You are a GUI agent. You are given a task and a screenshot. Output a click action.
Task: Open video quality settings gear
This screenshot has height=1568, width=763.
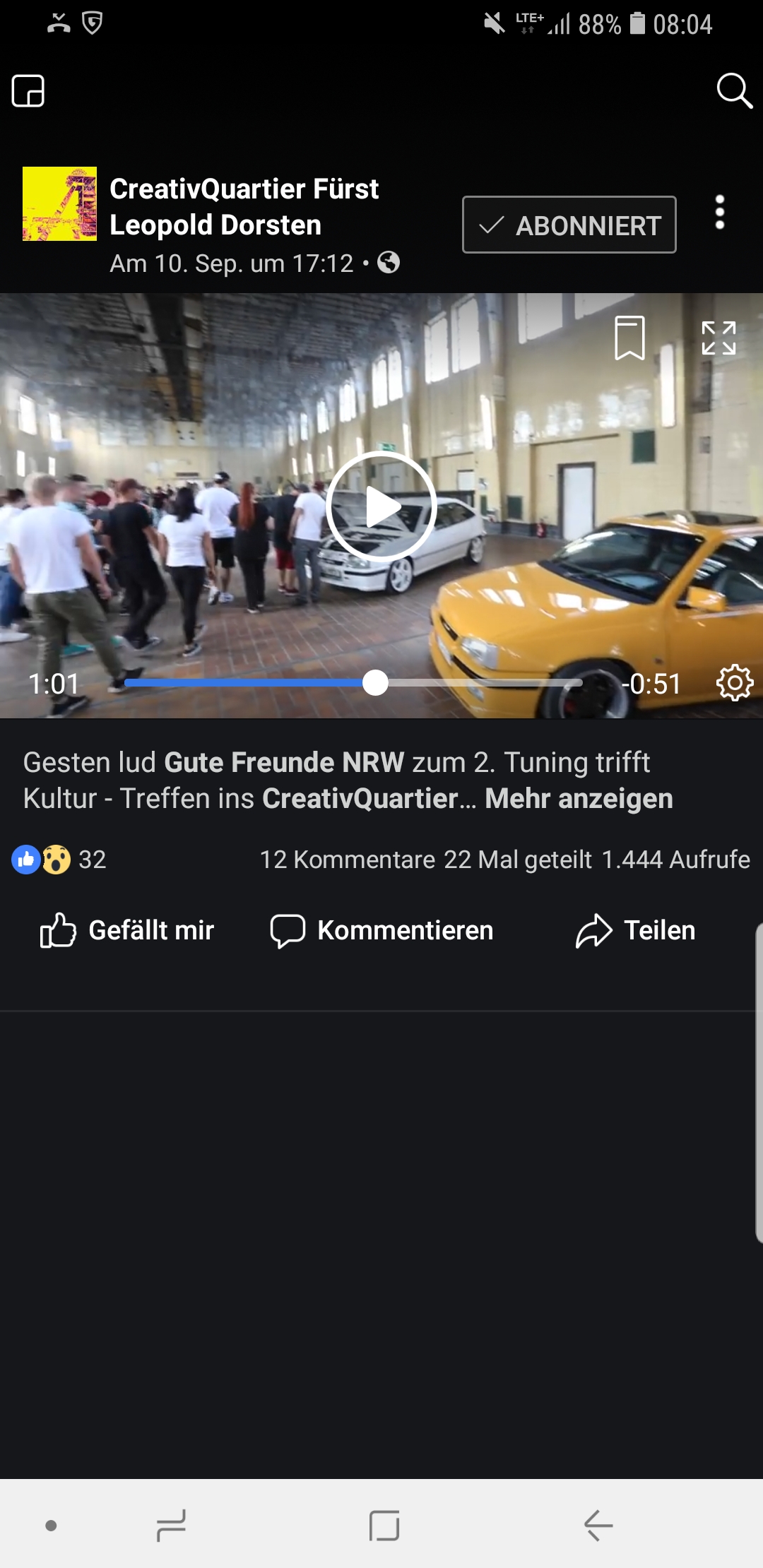coord(735,684)
